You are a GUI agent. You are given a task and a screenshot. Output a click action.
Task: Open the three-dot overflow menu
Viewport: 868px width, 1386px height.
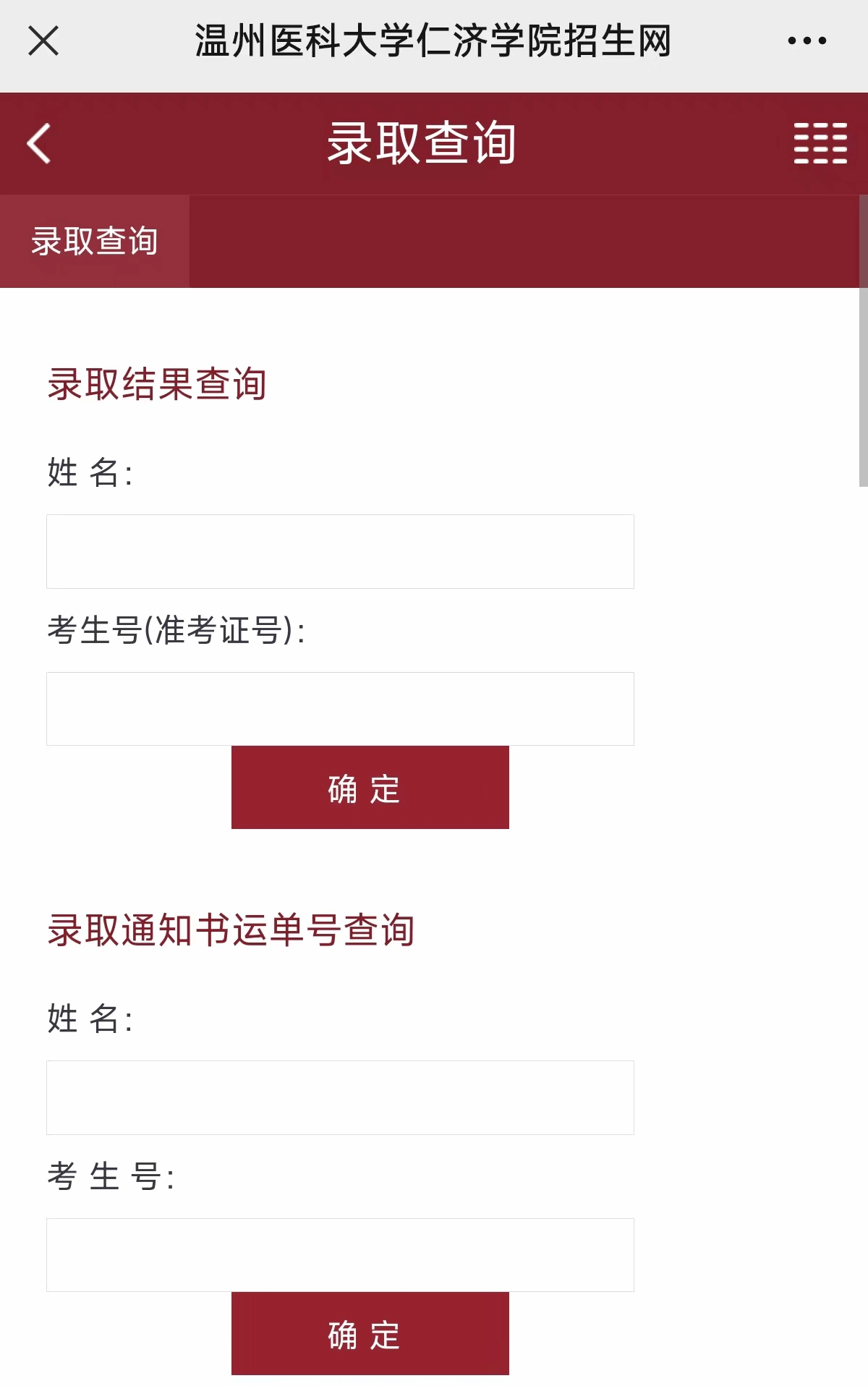(807, 41)
